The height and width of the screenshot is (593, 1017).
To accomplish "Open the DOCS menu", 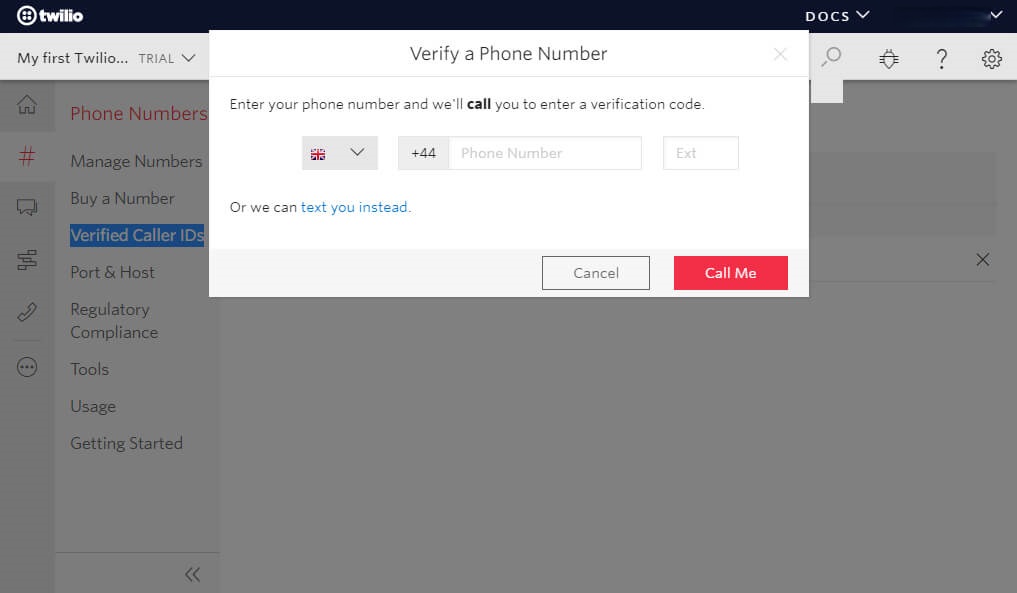I will (x=837, y=15).
